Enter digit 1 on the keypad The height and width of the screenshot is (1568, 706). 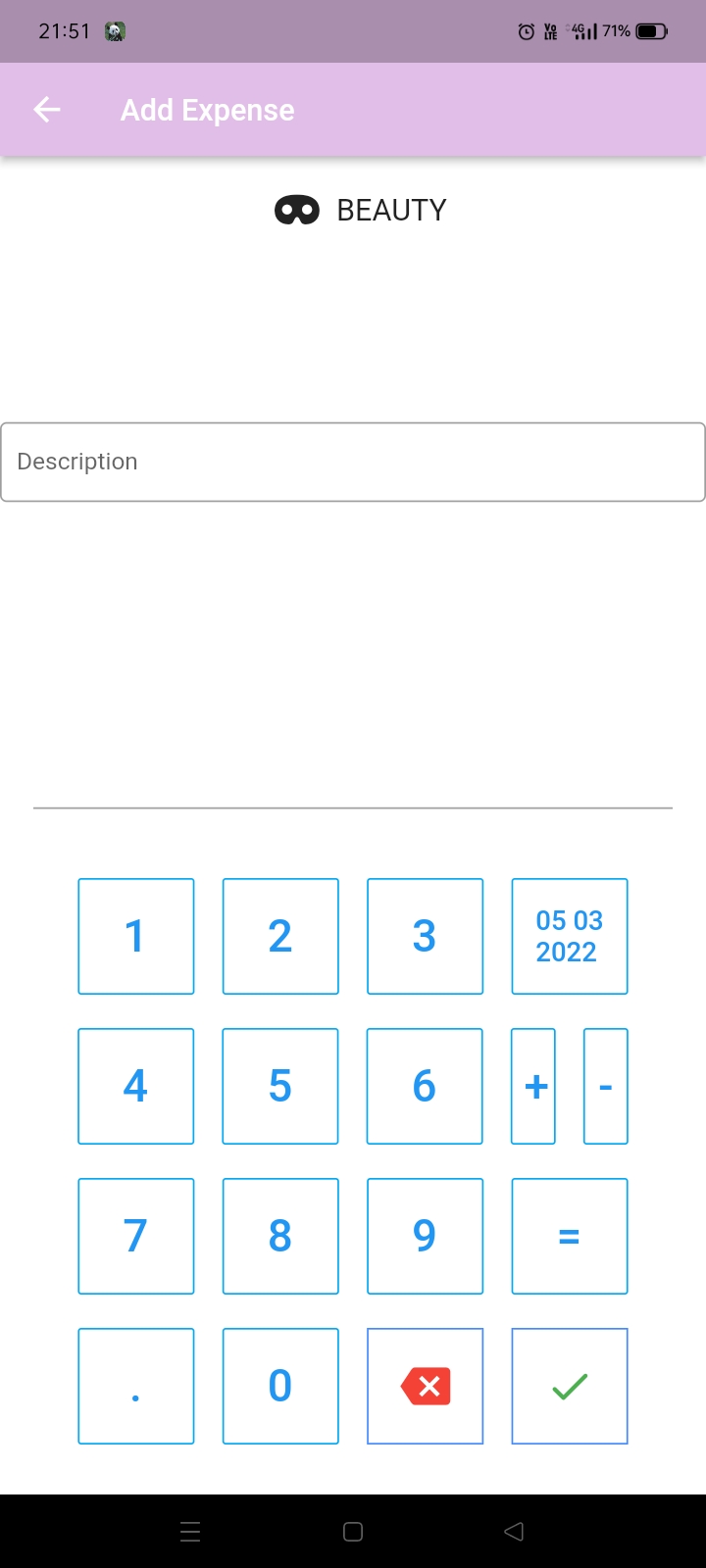coord(136,936)
